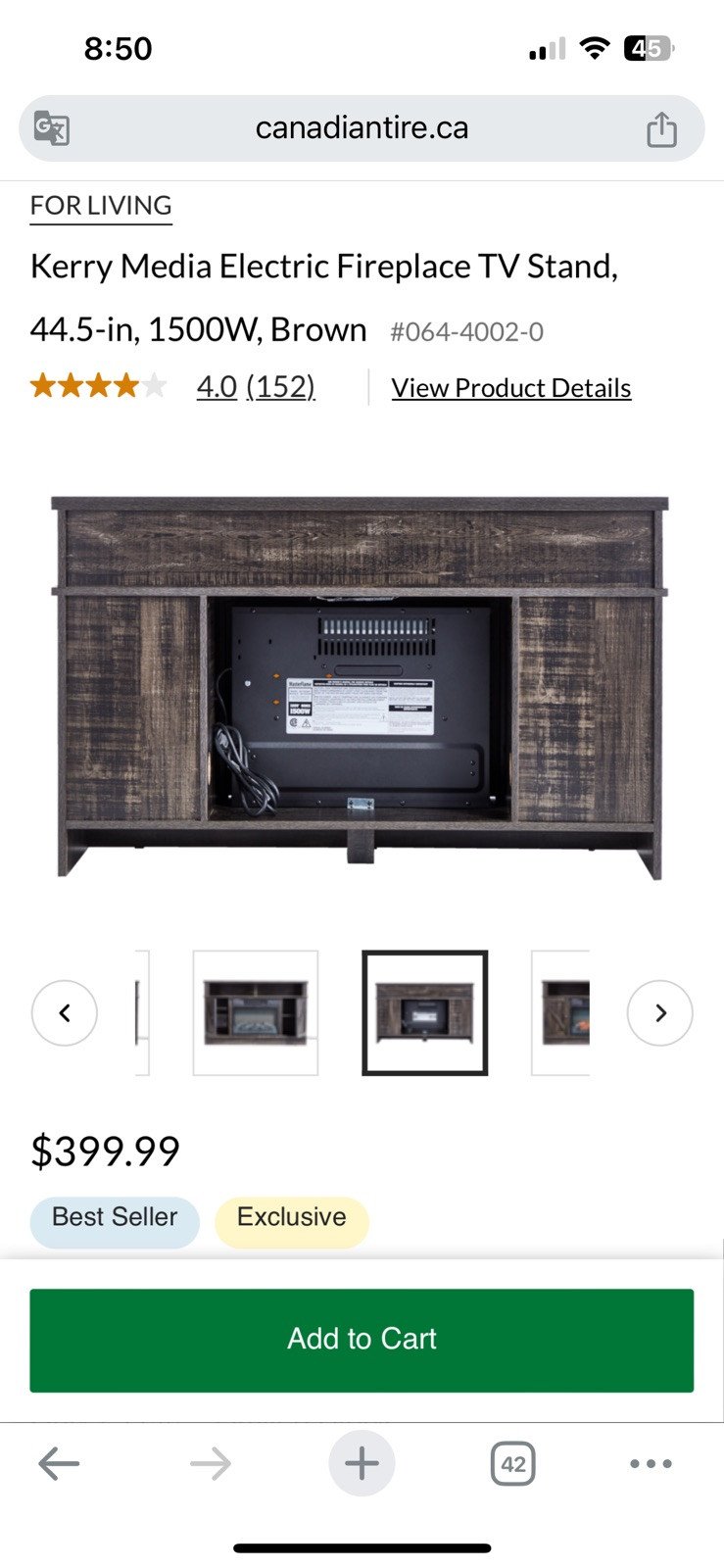Open the FOR LIVING brand link
724x1568 pixels.
point(101,206)
